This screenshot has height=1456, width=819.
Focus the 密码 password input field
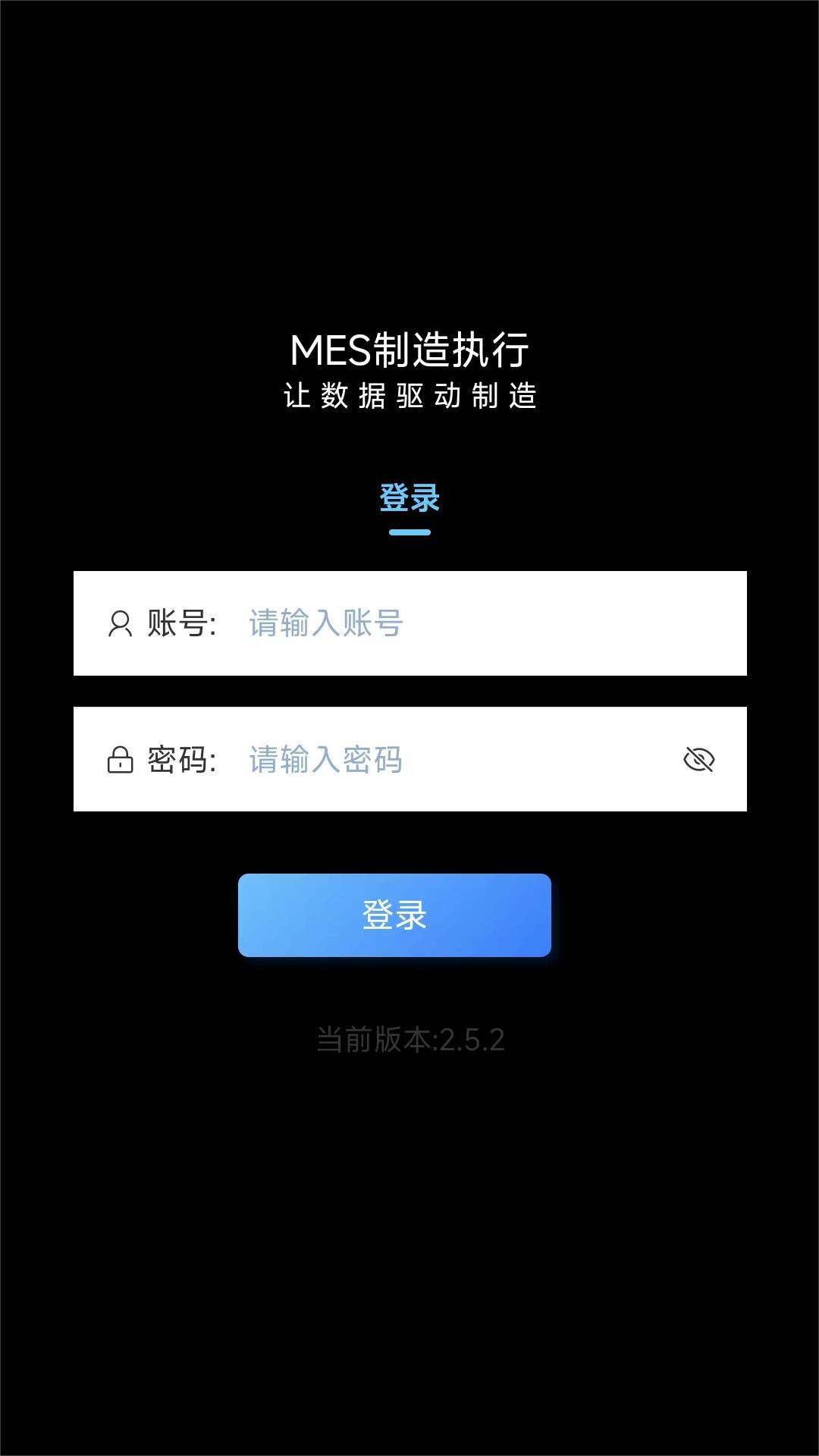click(x=455, y=759)
